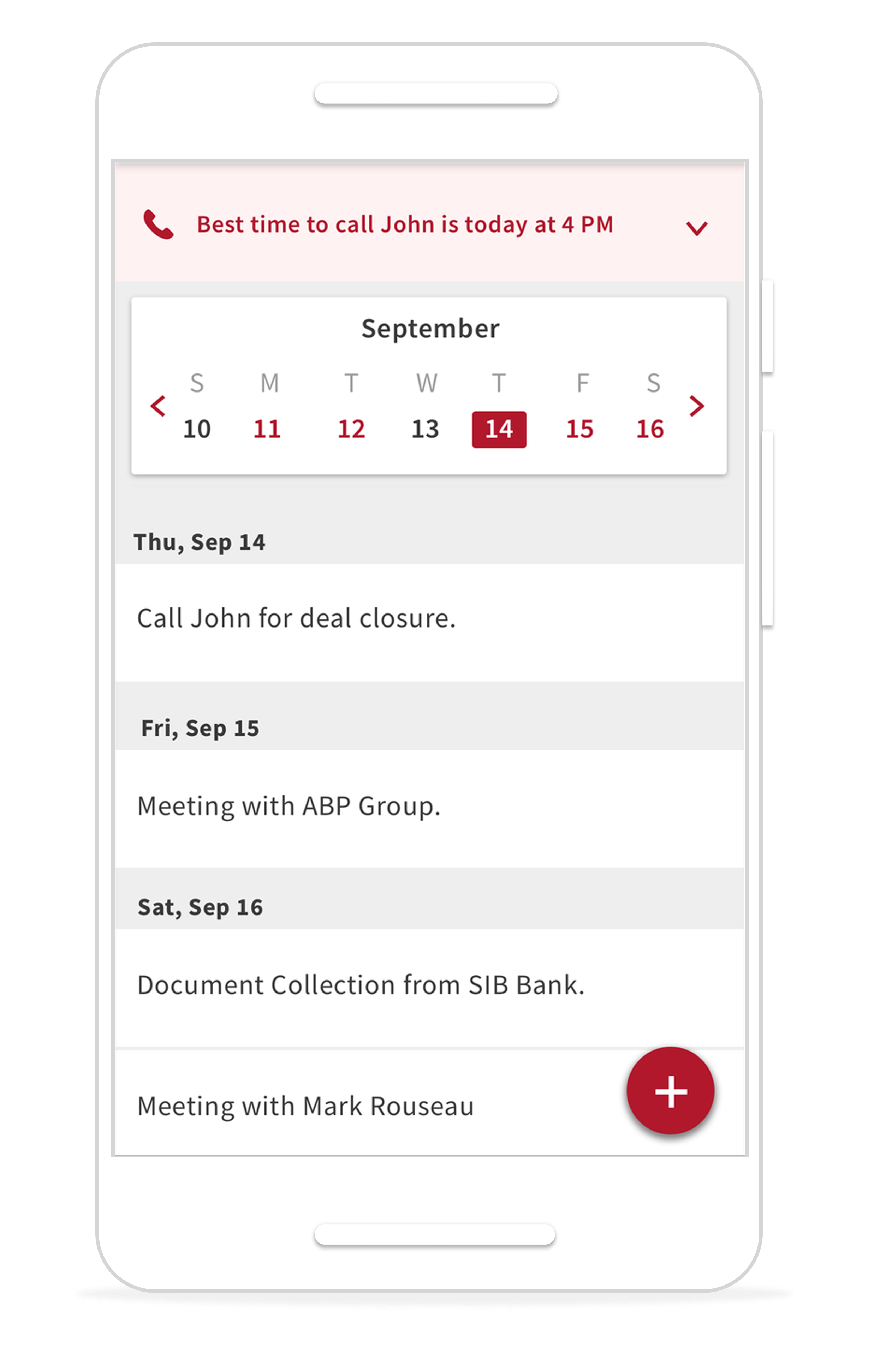
Task: Select Friday the 15th
Action: point(579,429)
